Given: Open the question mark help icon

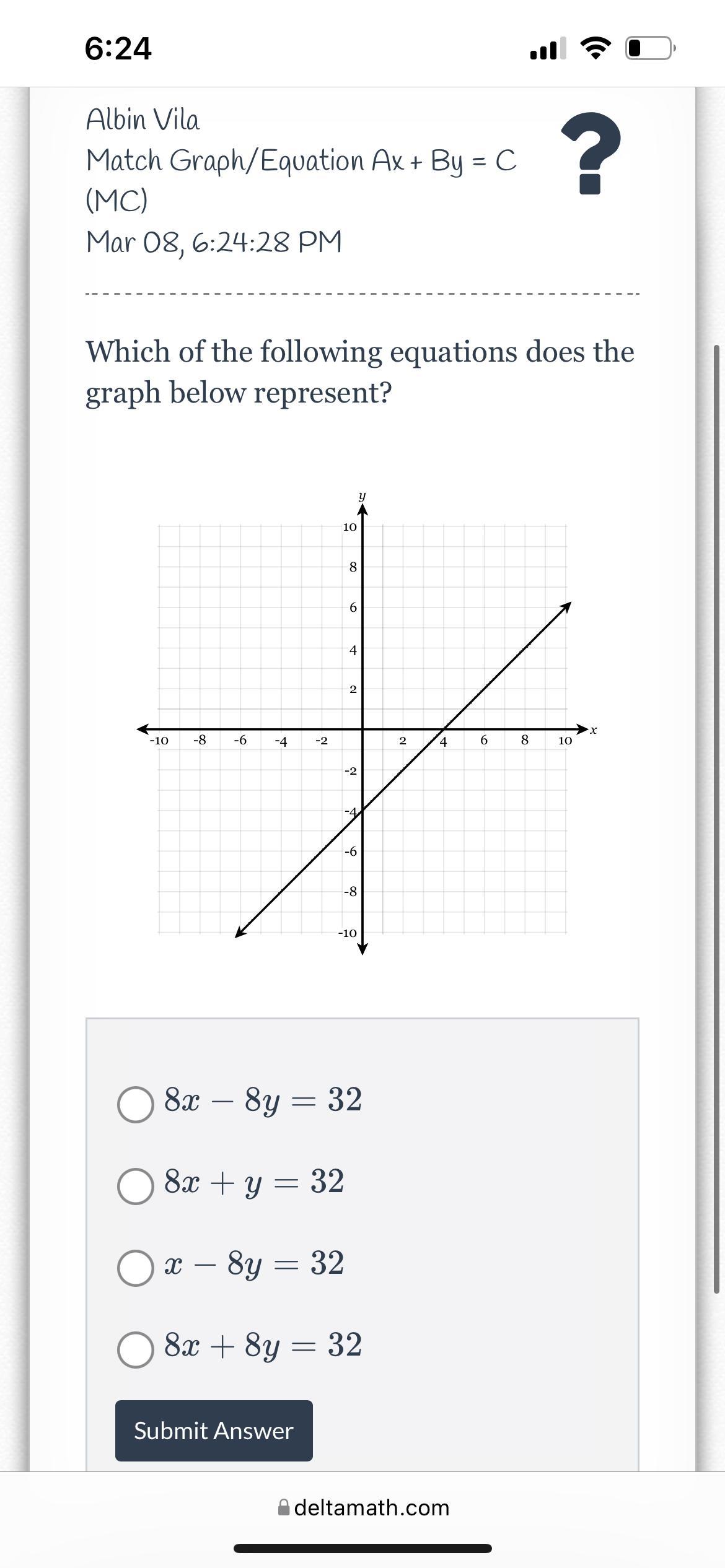Looking at the screenshot, I should (590, 154).
